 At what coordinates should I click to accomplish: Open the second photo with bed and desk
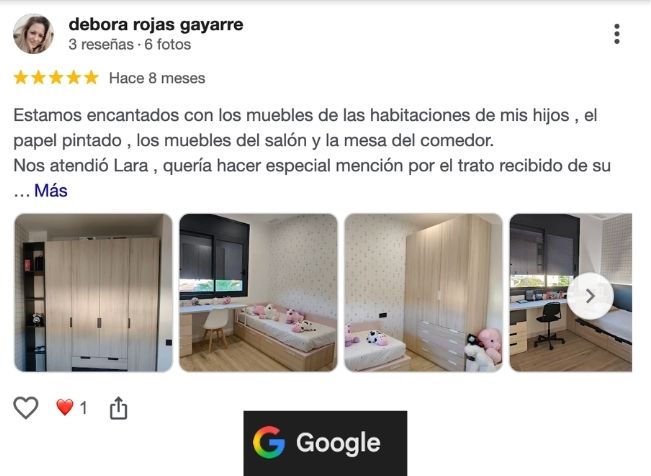pos(257,292)
